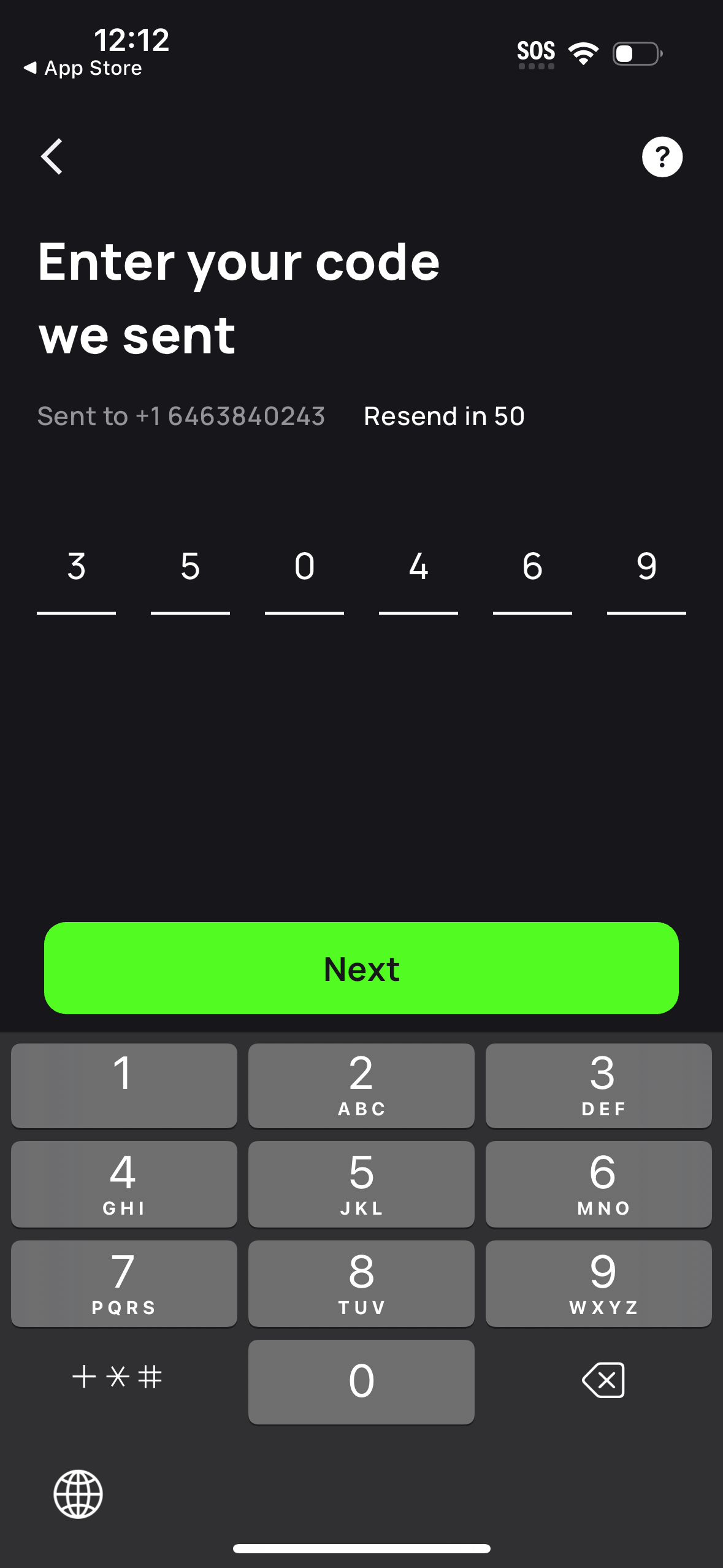The image size is (723, 1568).
Task: Tap the backspace key on keypad
Action: (603, 1380)
